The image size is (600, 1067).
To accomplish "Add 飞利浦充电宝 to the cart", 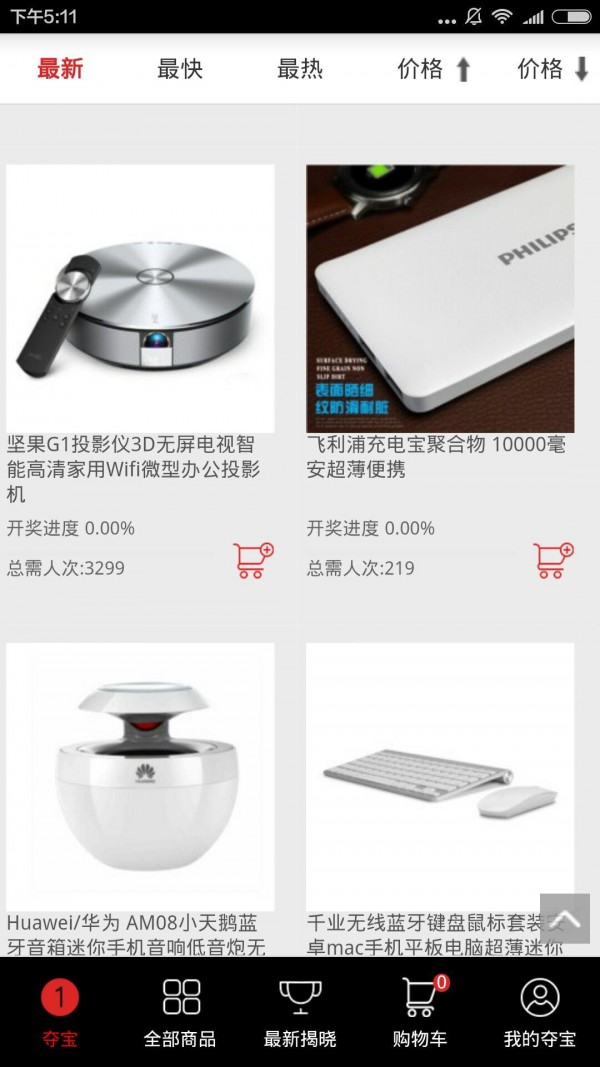I will [x=553, y=560].
